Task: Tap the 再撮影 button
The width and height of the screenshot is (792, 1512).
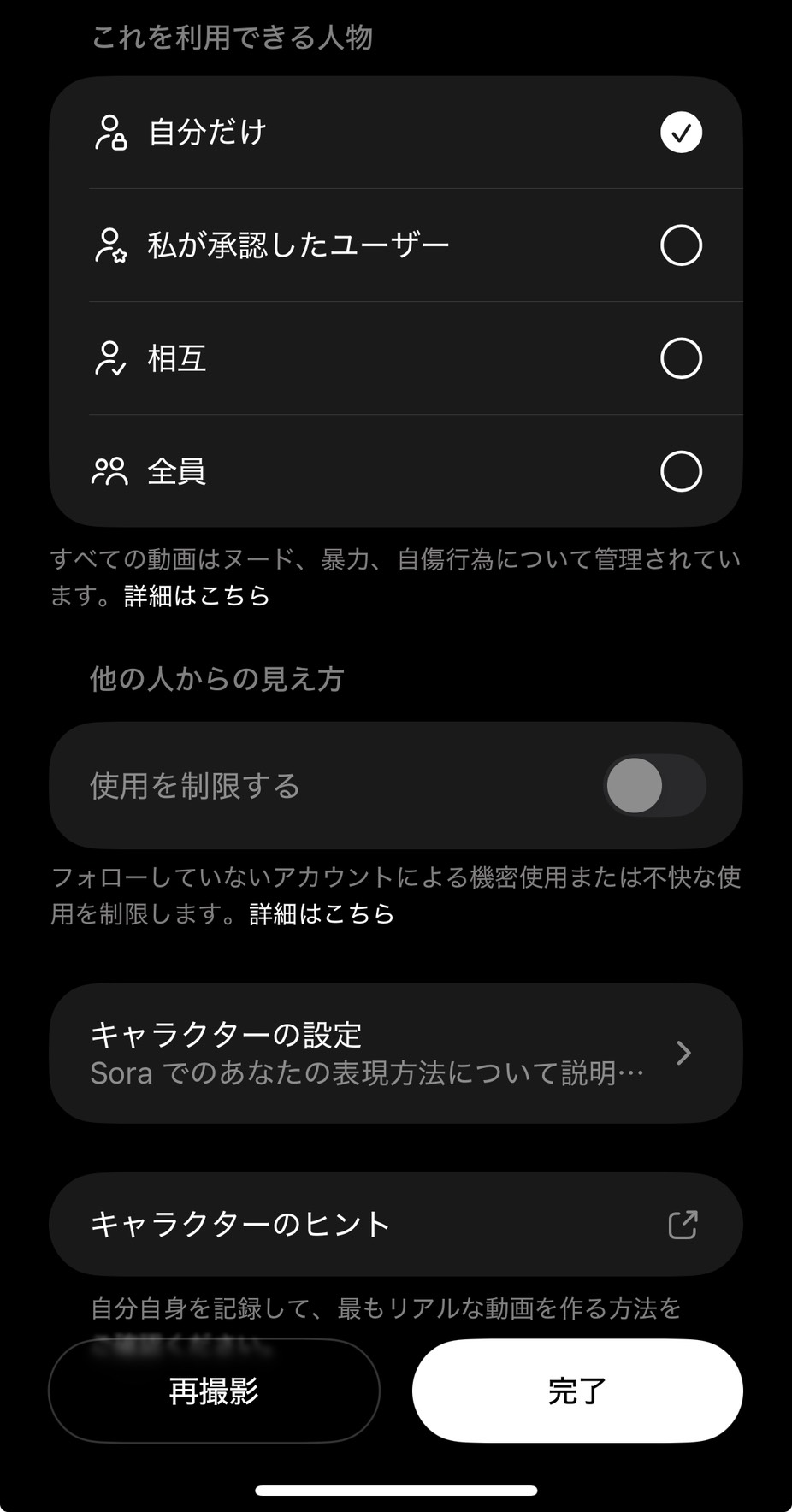Action: click(x=214, y=1391)
